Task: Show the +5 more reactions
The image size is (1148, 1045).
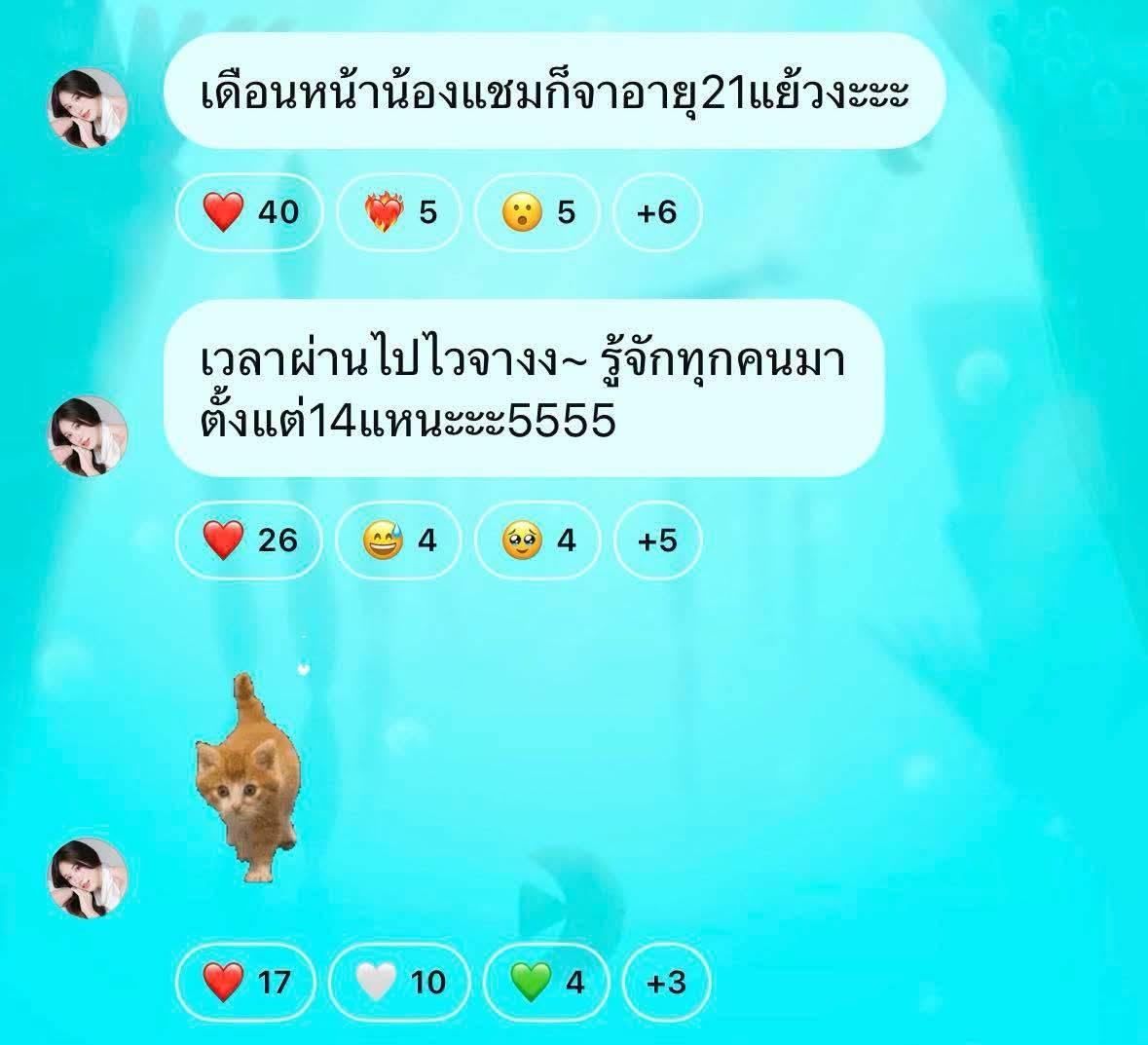Action: point(656,541)
